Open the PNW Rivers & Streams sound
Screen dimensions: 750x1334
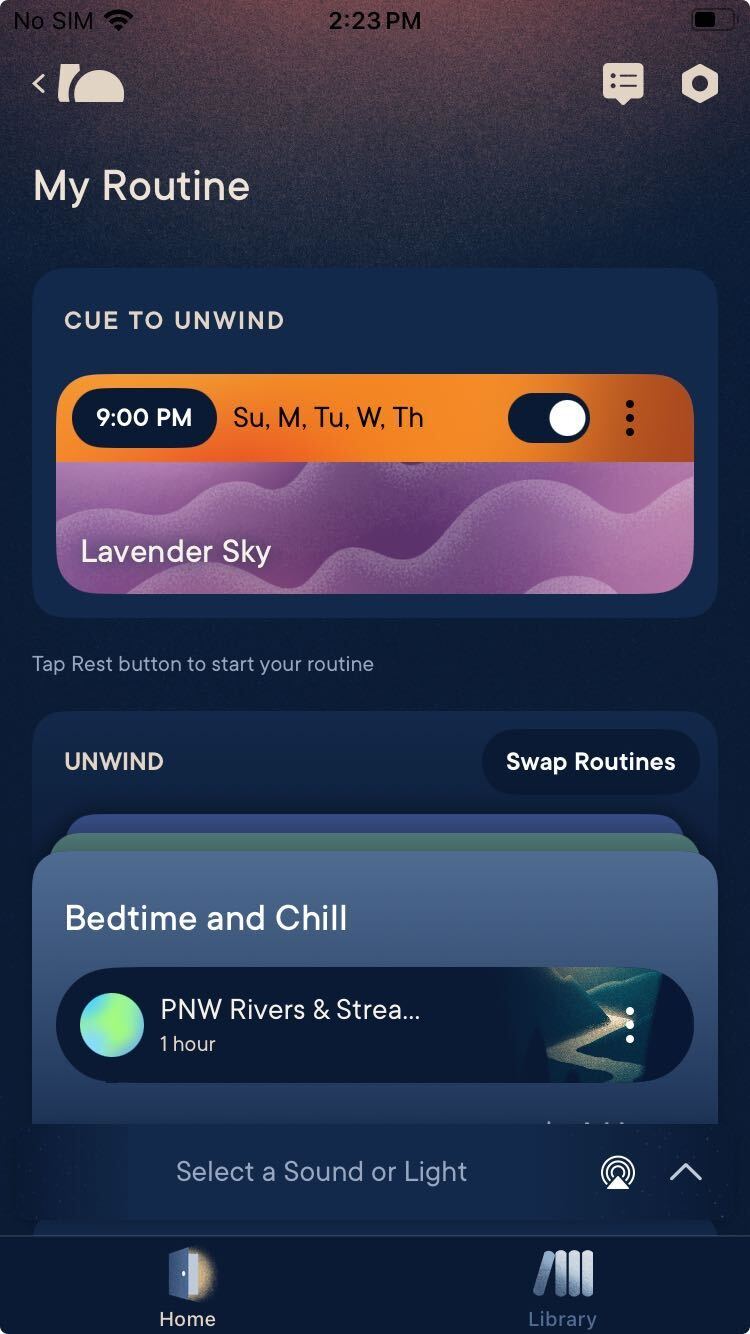pyautogui.click(x=300, y=1025)
